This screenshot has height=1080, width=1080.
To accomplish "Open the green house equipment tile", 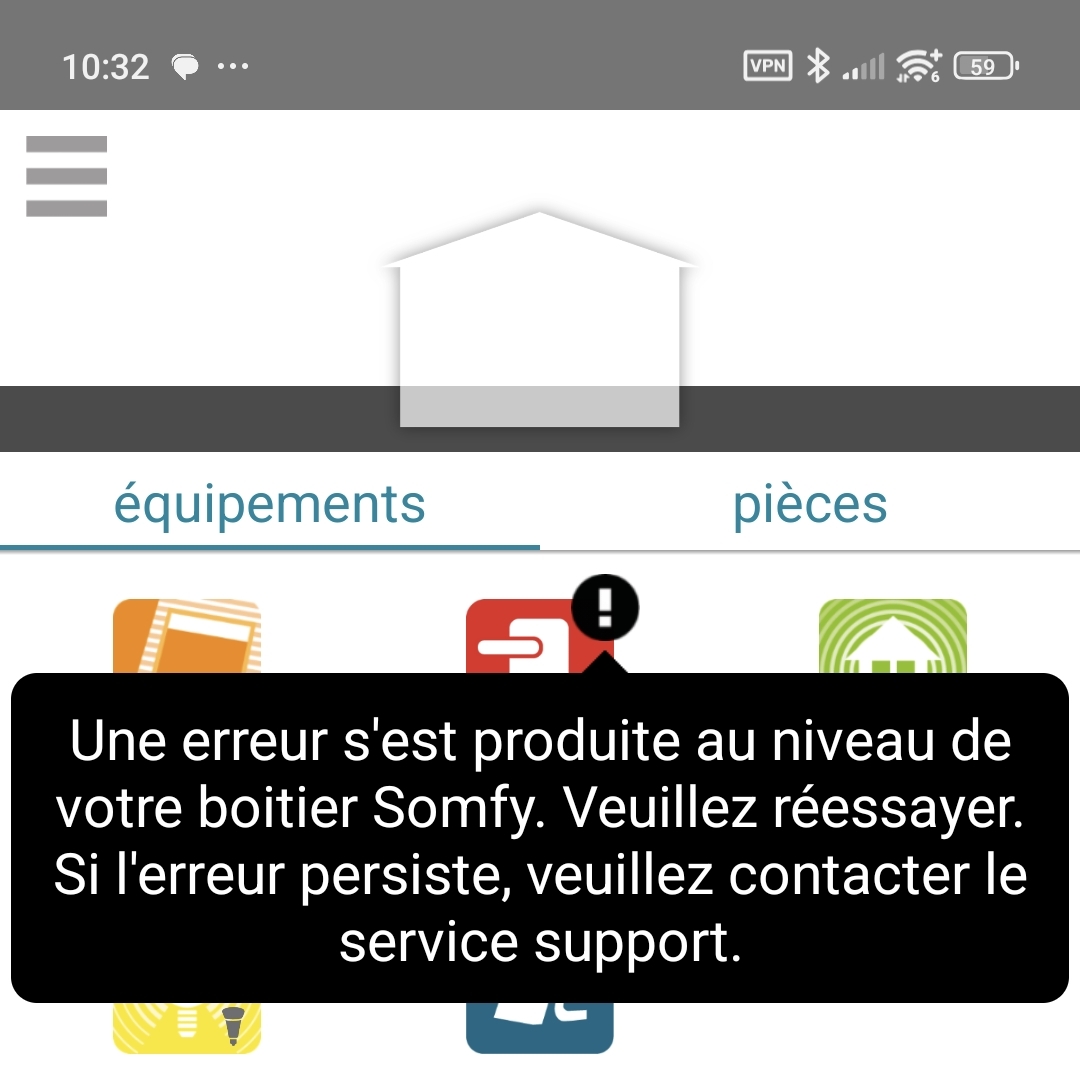I will click(x=892, y=636).
